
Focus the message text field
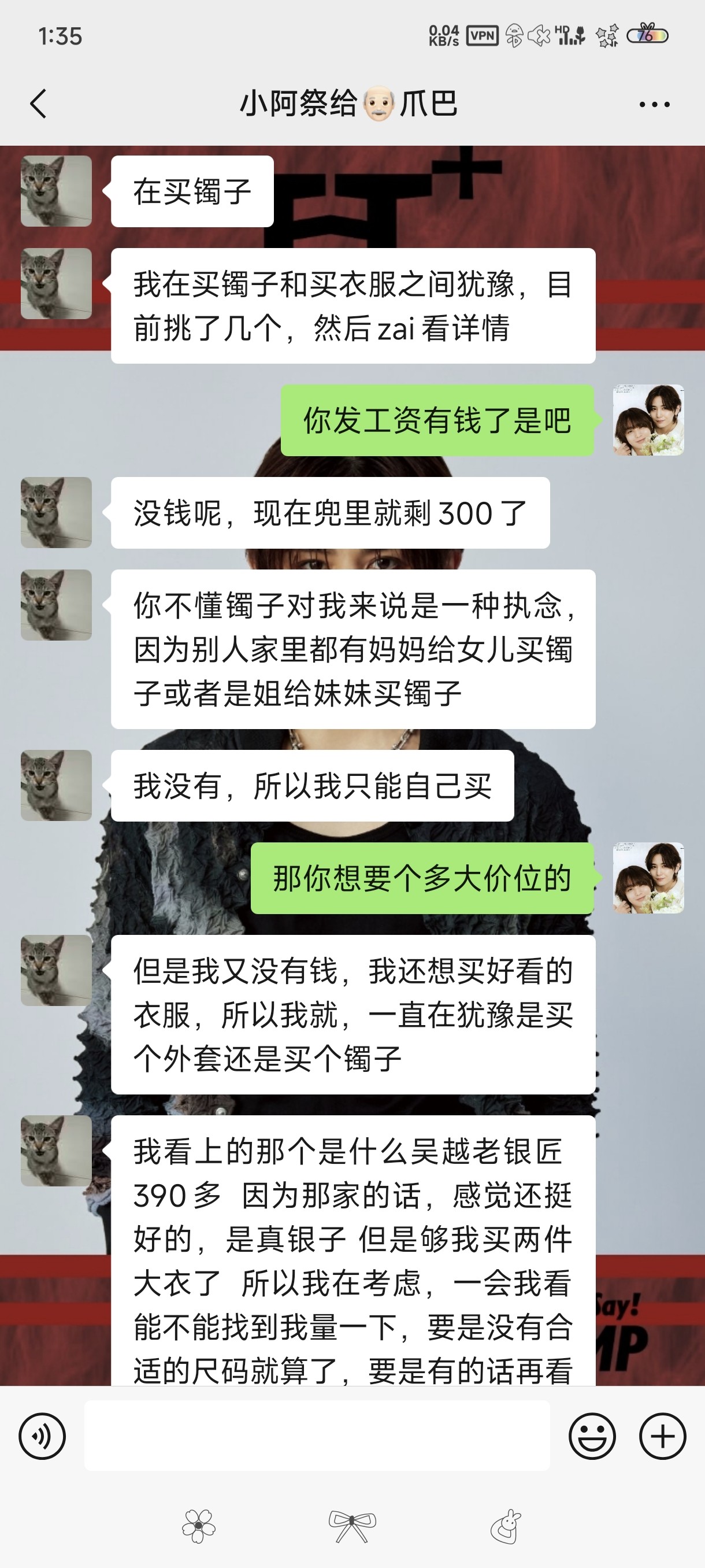tap(317, 1435)
